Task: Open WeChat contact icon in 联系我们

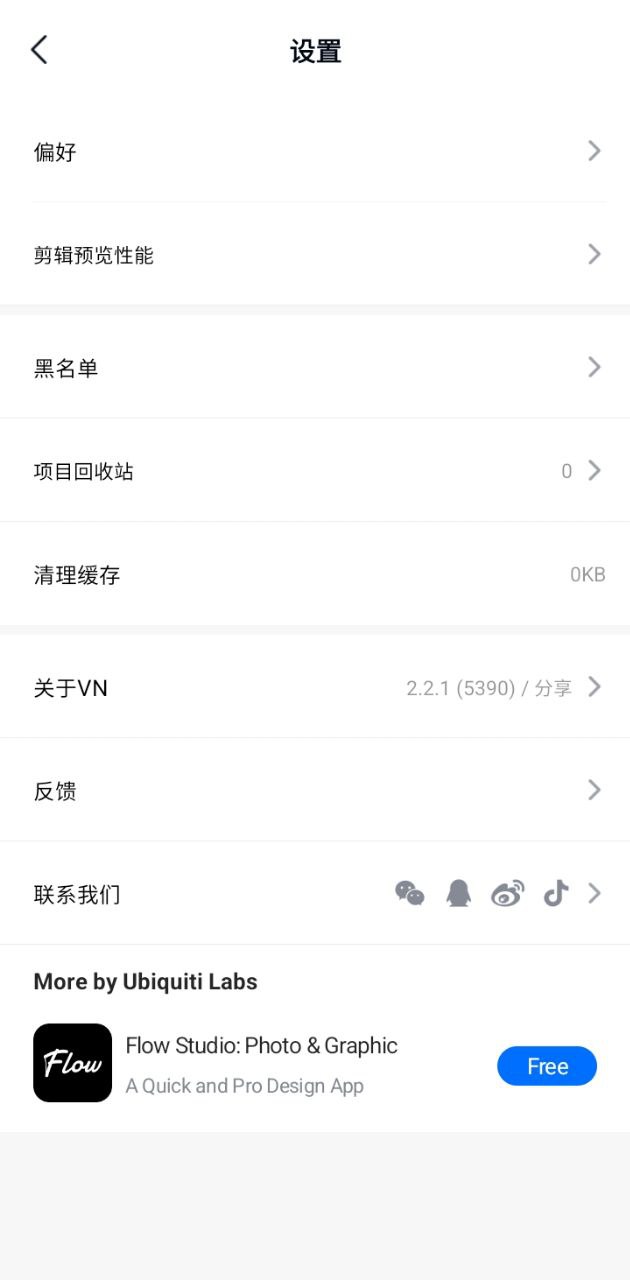Action: [x=410, y=893]
